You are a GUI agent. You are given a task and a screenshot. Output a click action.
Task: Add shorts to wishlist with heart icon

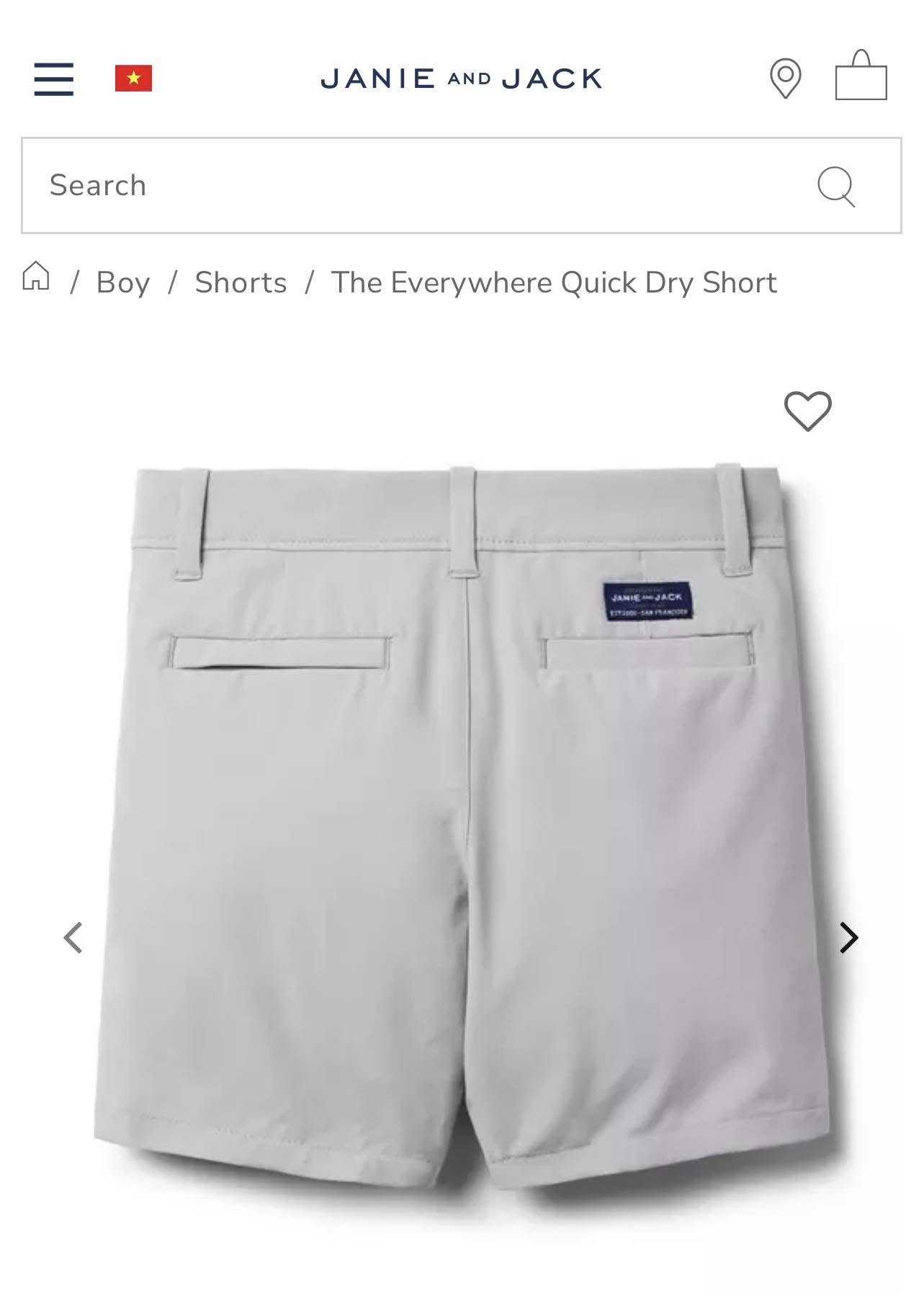tap(807, 411)
